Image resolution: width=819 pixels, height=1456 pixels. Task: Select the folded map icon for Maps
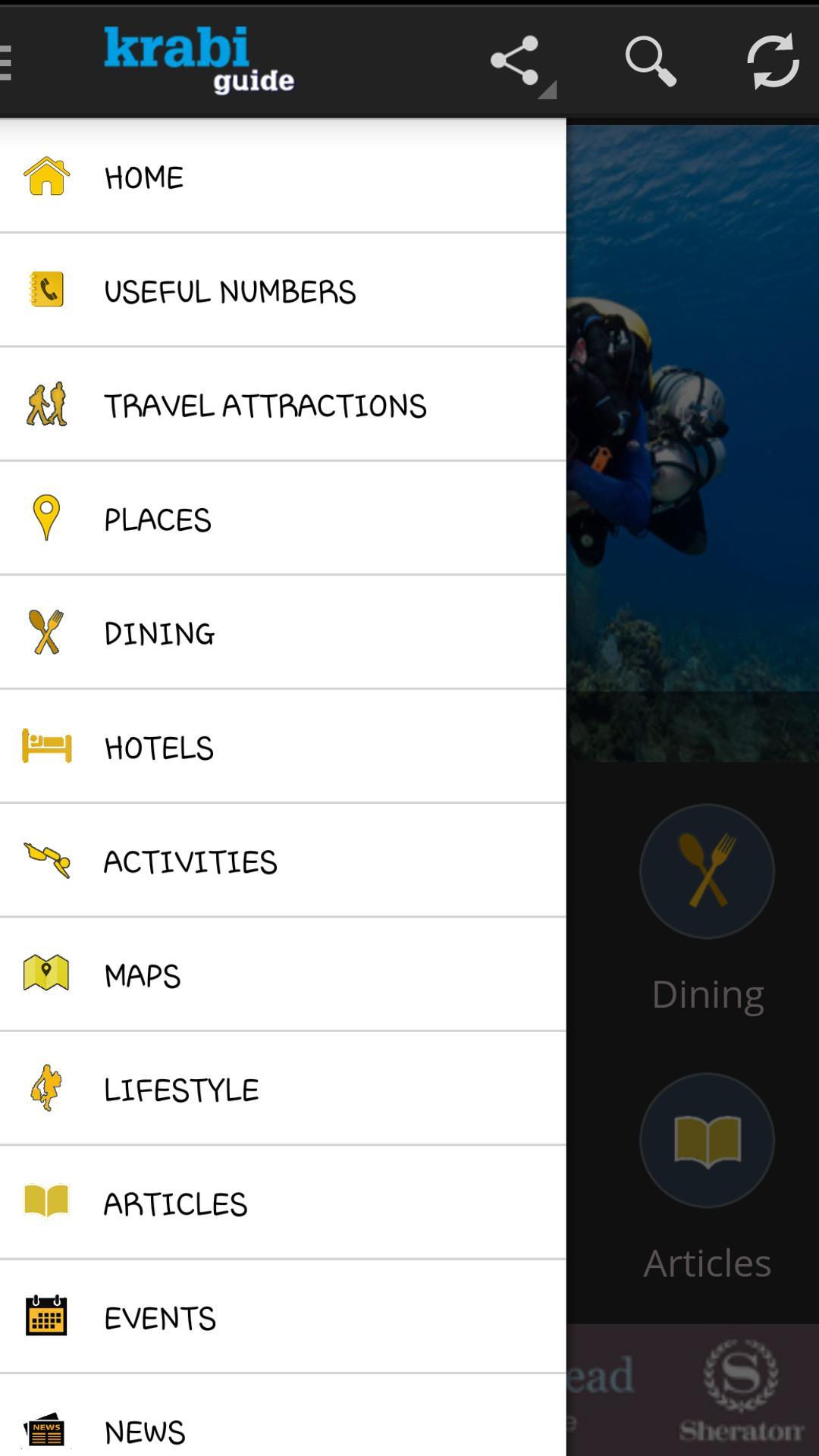tap(47, 974)
